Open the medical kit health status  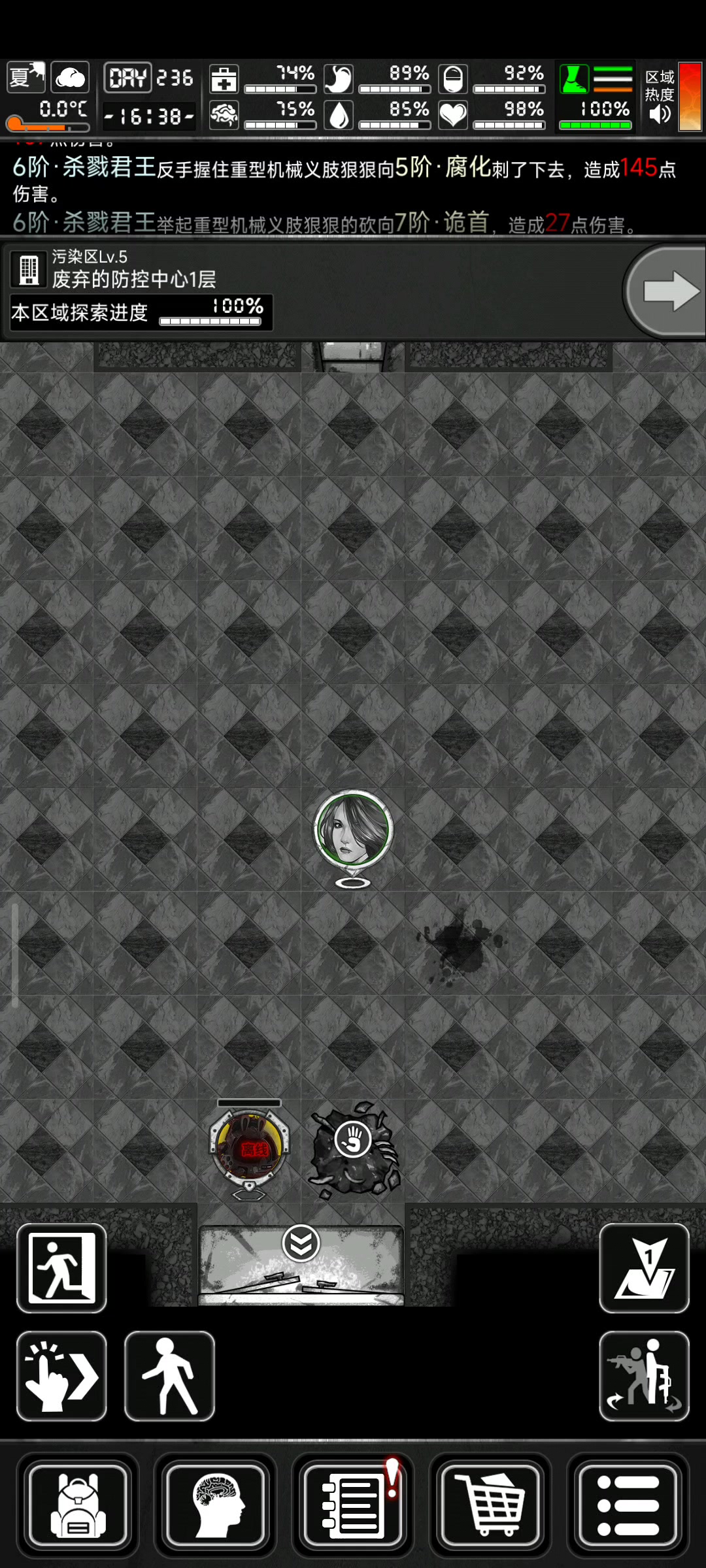(x=224, y=79)
